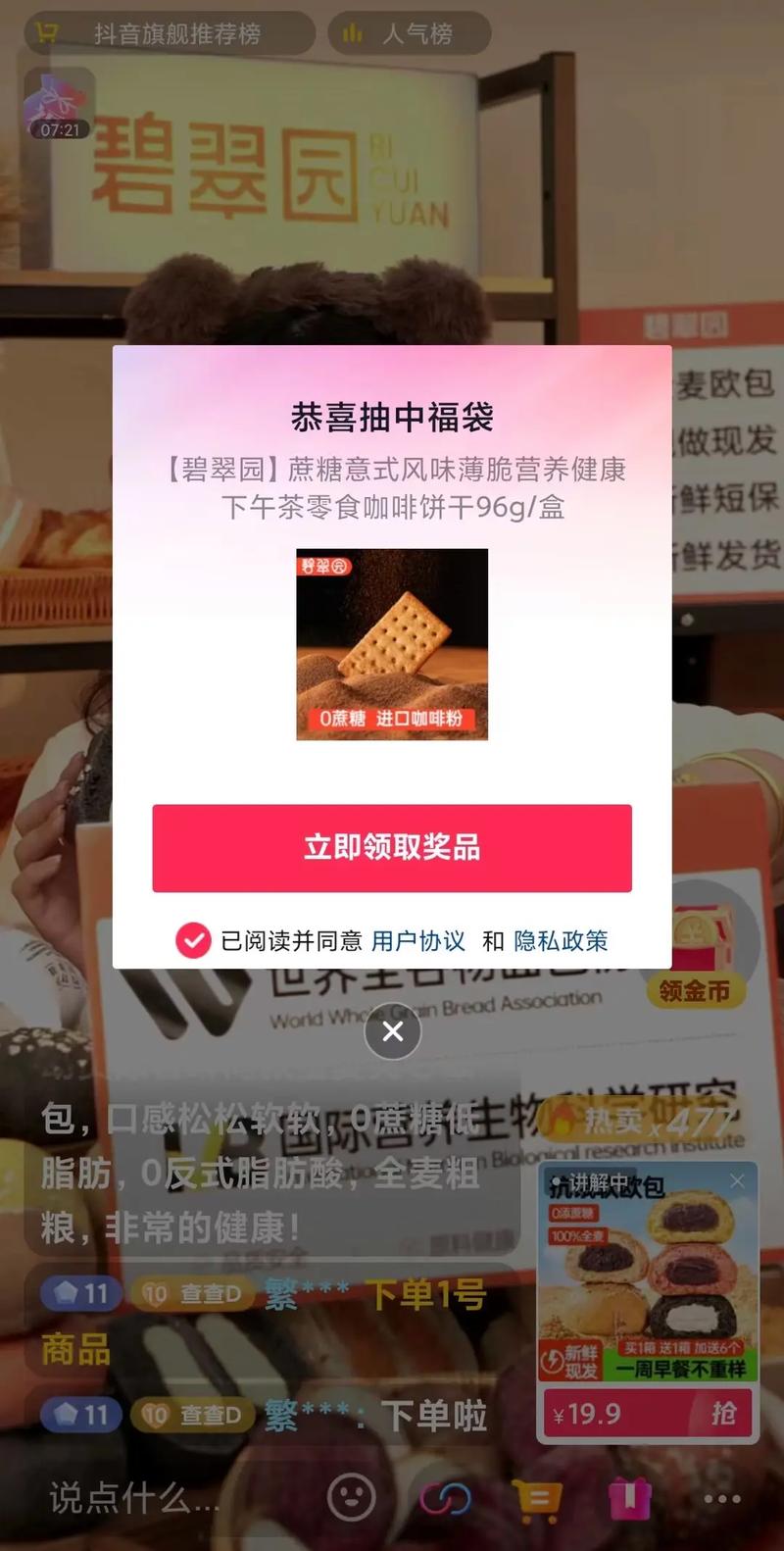Image resolution: width=784 pixels, height=1551 pixels.
Task: Untick the 已阅读并同意 agreement checkbox
Action: 193,940
